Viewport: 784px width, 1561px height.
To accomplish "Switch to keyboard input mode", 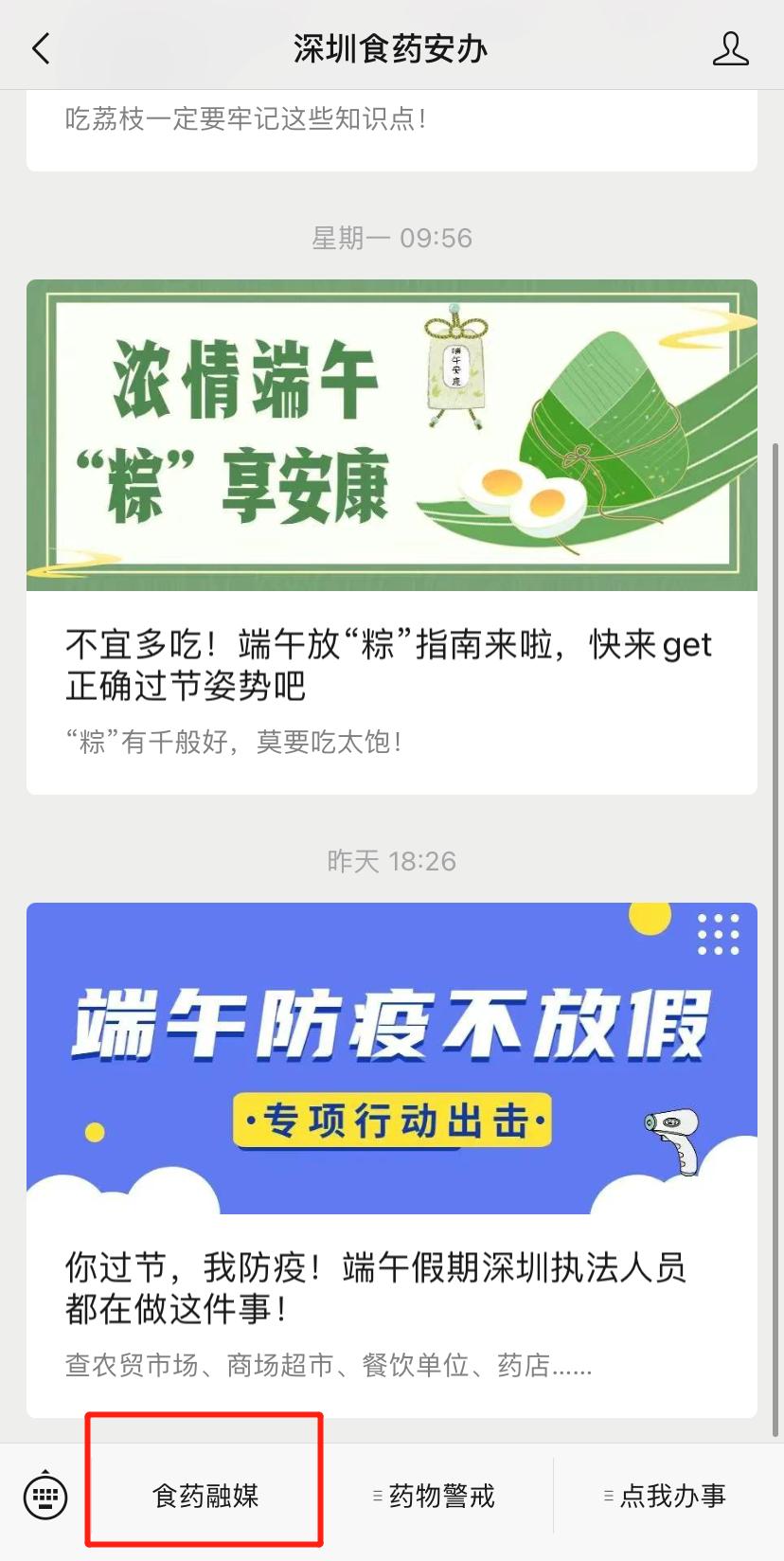I will tap(45, 1497).
